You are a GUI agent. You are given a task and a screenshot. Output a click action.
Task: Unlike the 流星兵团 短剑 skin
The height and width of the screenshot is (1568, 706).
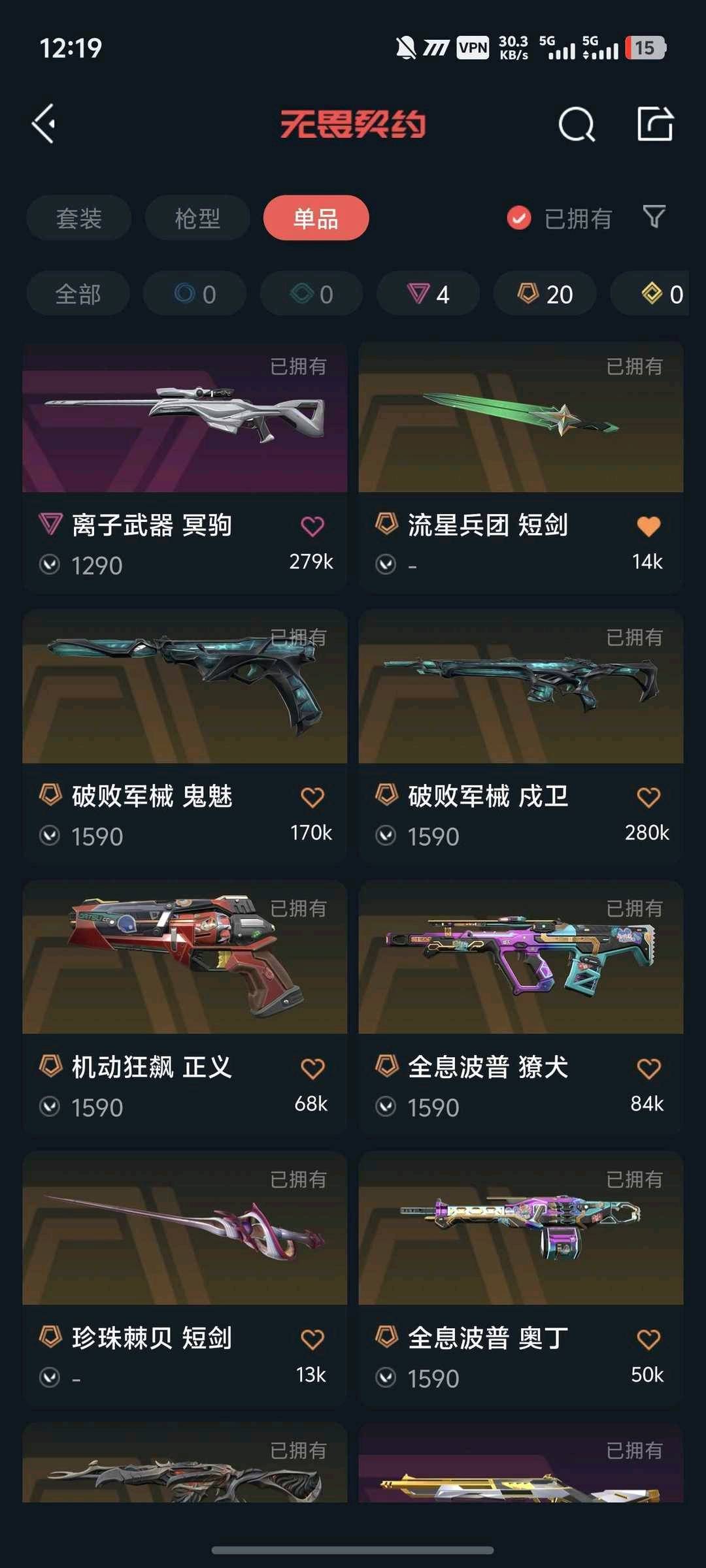click(x=648, y=526)
